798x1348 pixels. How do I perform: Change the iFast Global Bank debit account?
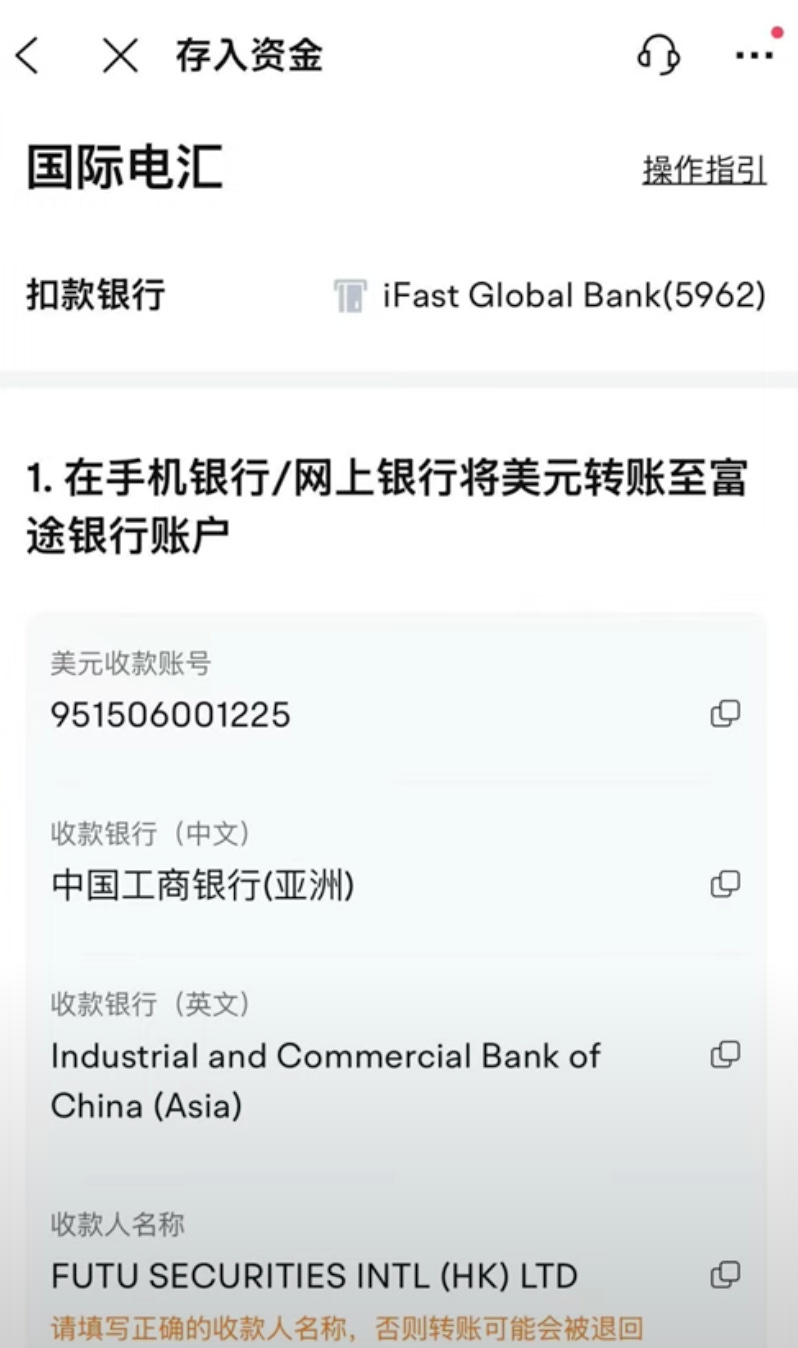[x=550, y=296]
